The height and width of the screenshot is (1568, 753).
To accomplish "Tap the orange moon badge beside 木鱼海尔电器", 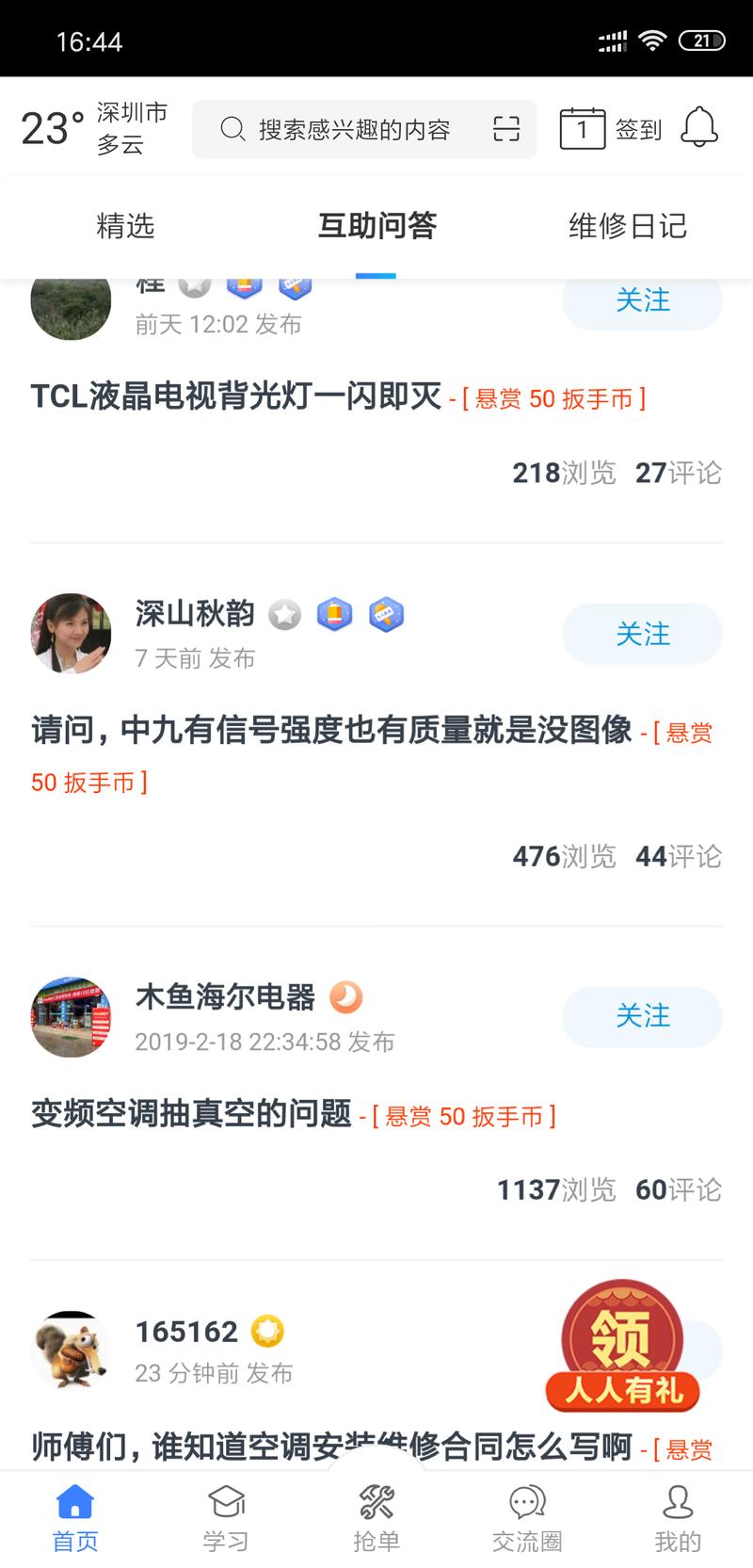I will 345,997.
